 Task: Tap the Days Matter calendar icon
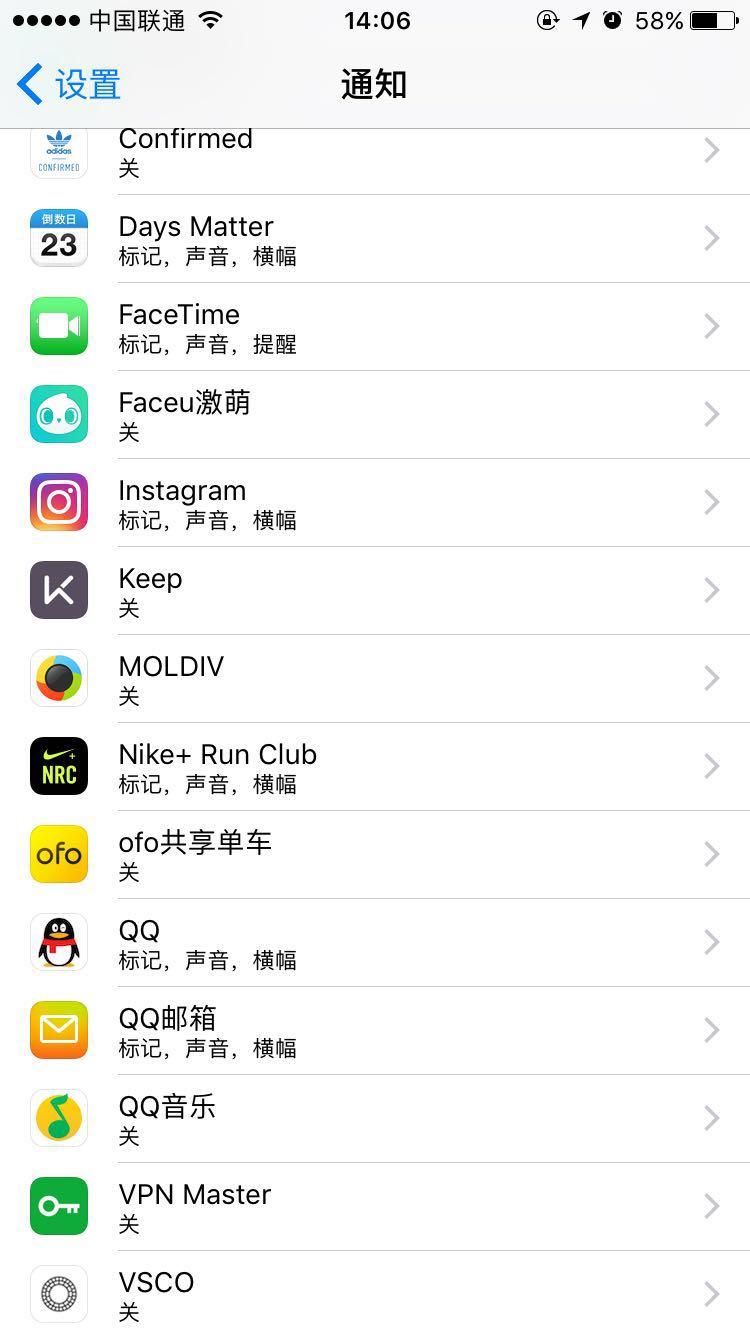pos(58,238)
